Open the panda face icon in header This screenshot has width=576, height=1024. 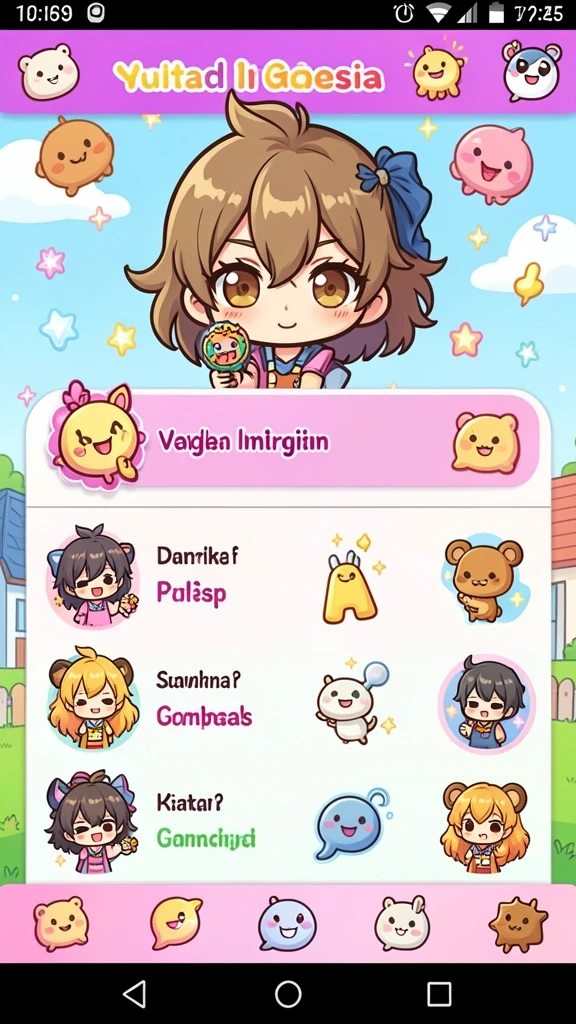pyautogui.click(x=530, y=71)
